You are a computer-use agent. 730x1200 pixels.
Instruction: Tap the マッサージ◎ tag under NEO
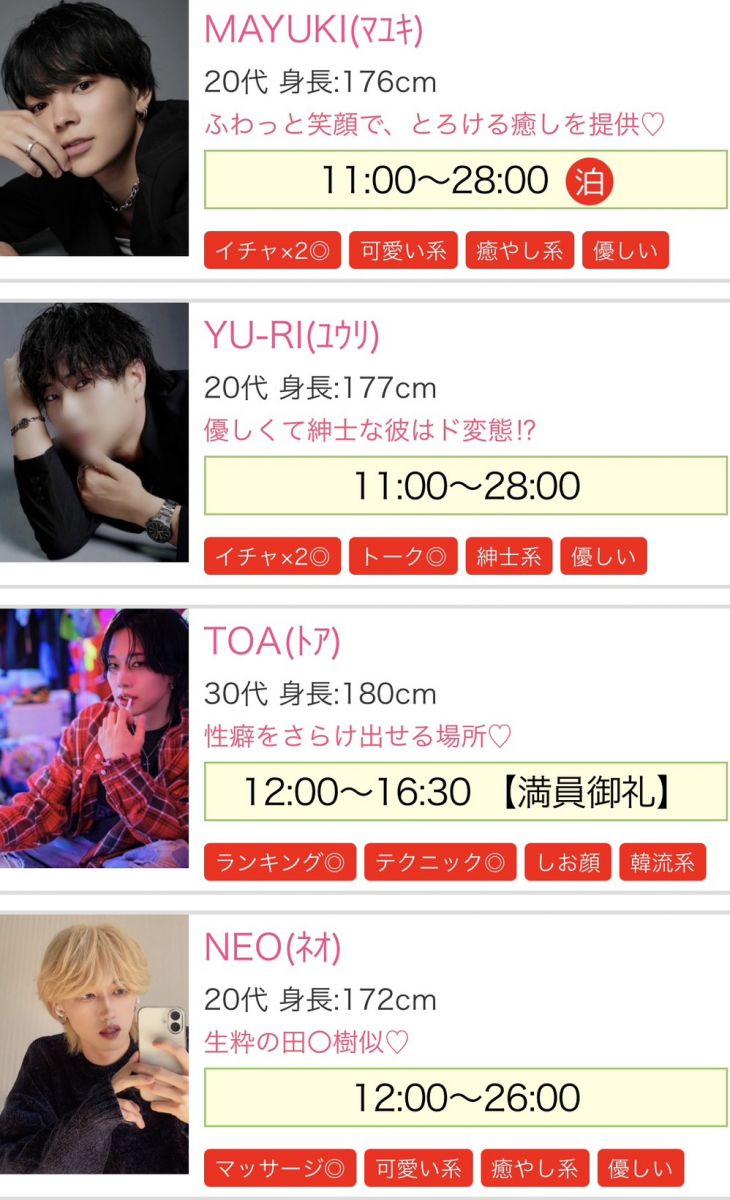[x=279, y=1168]
